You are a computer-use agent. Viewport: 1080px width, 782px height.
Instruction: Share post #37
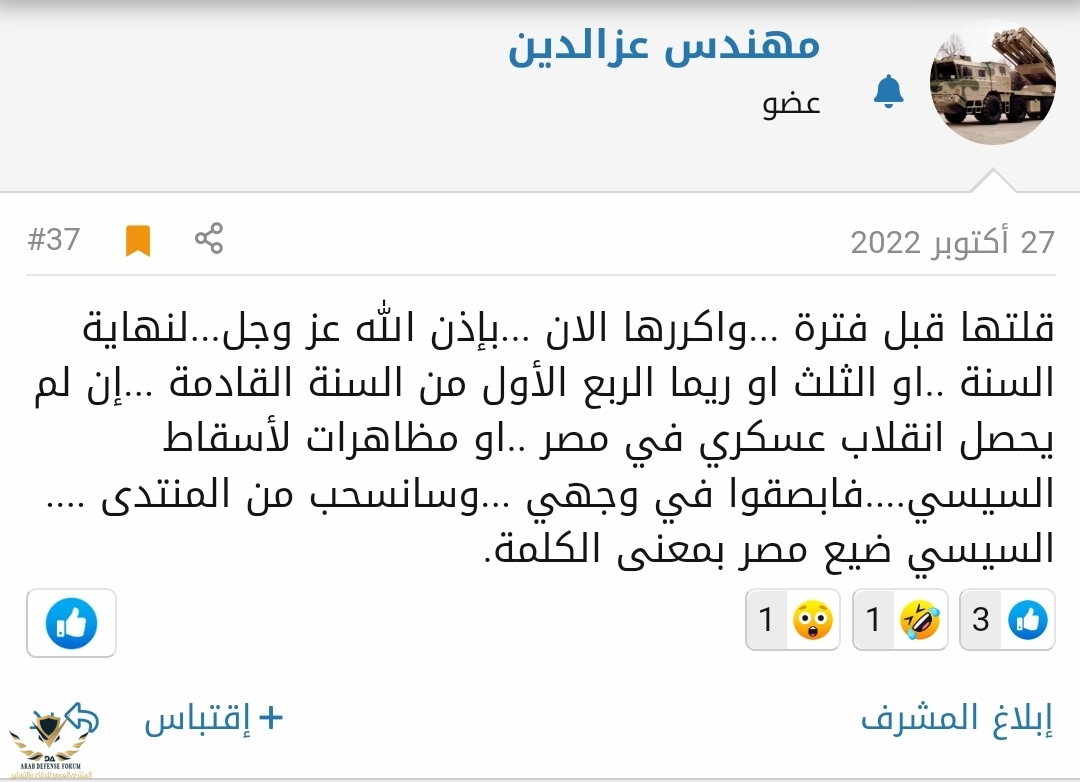(209, 240)
